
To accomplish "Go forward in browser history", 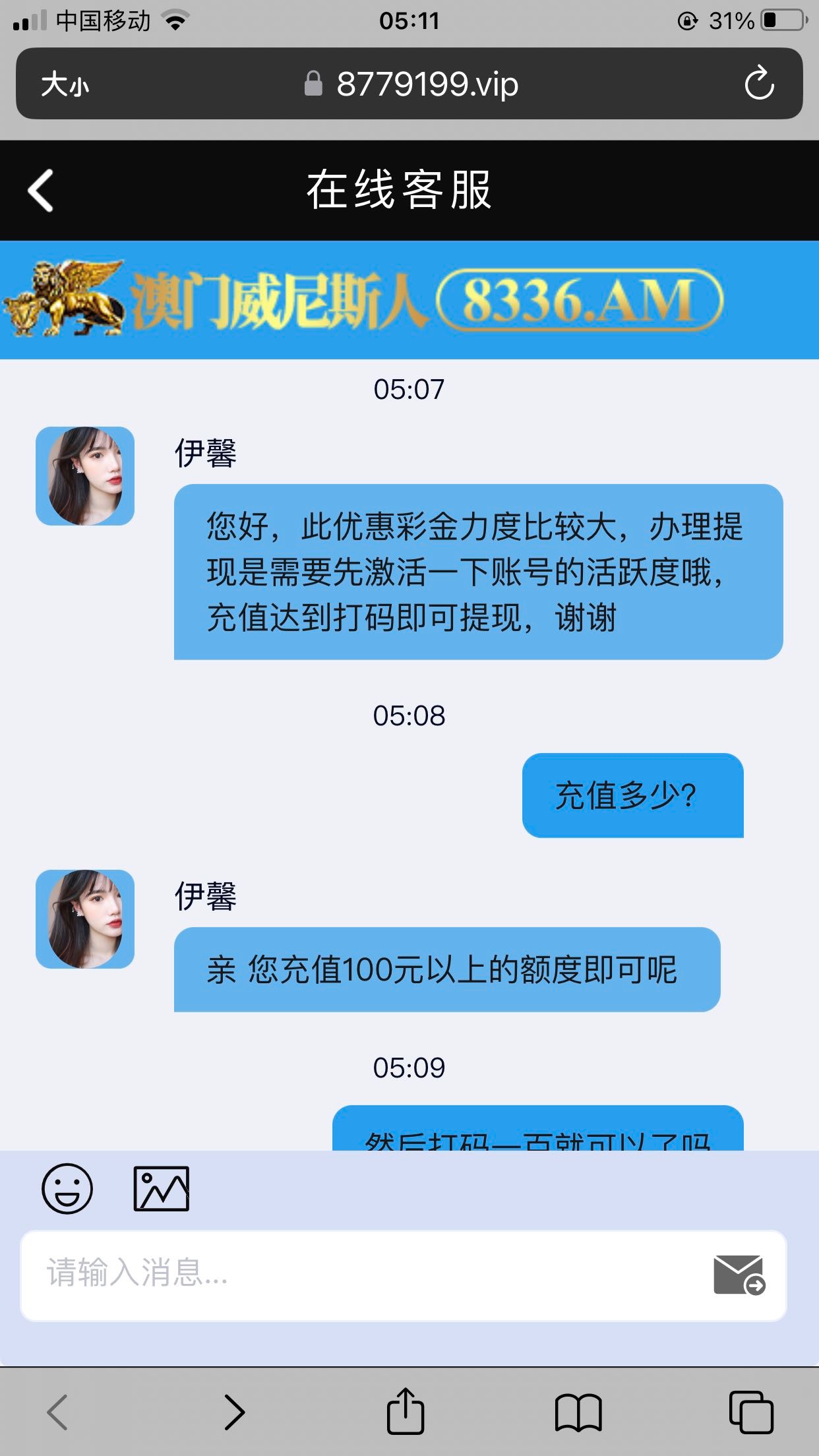I will (x=234, y=1412).
